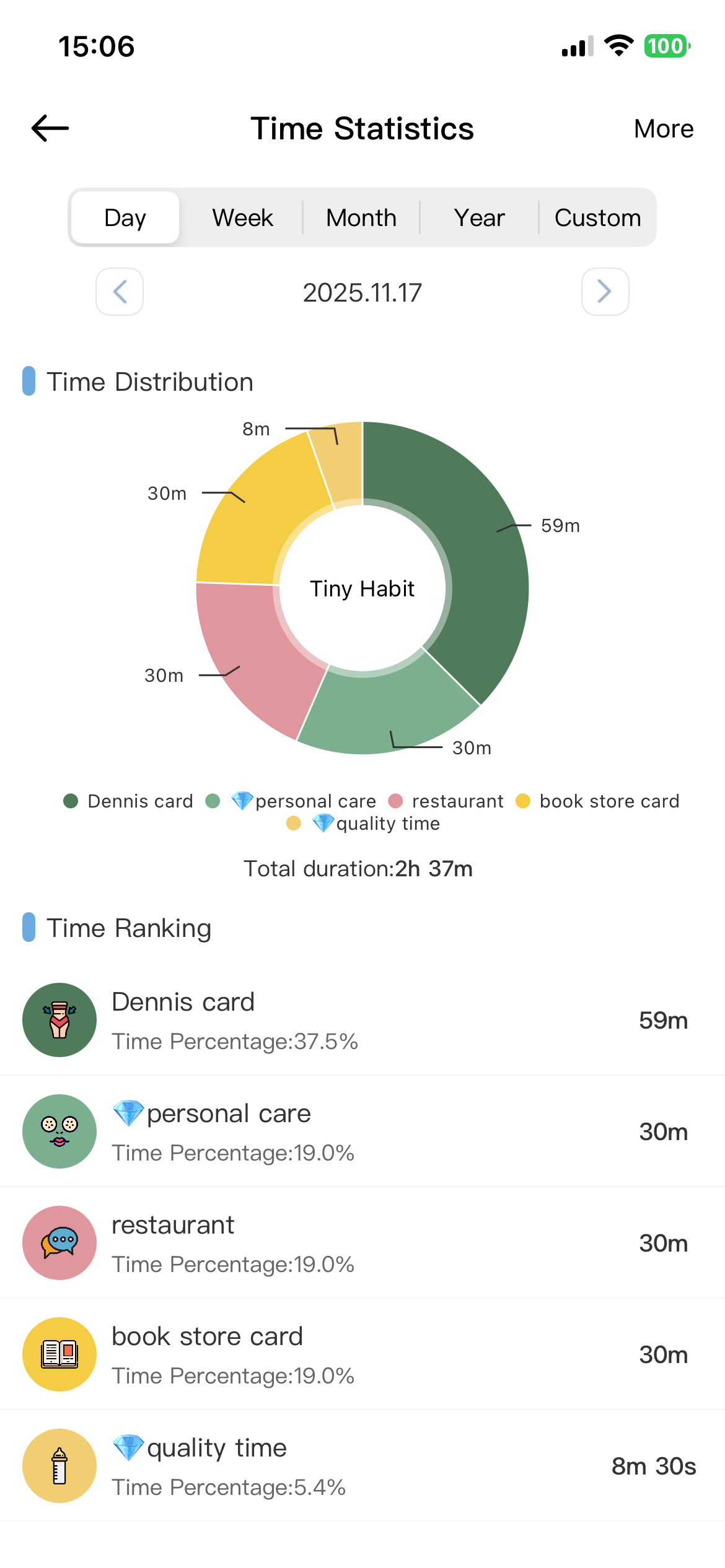Tap the diamond icon beside personal care ranking
Viewport: 725px width, 1568px height.
[128, 1112]
